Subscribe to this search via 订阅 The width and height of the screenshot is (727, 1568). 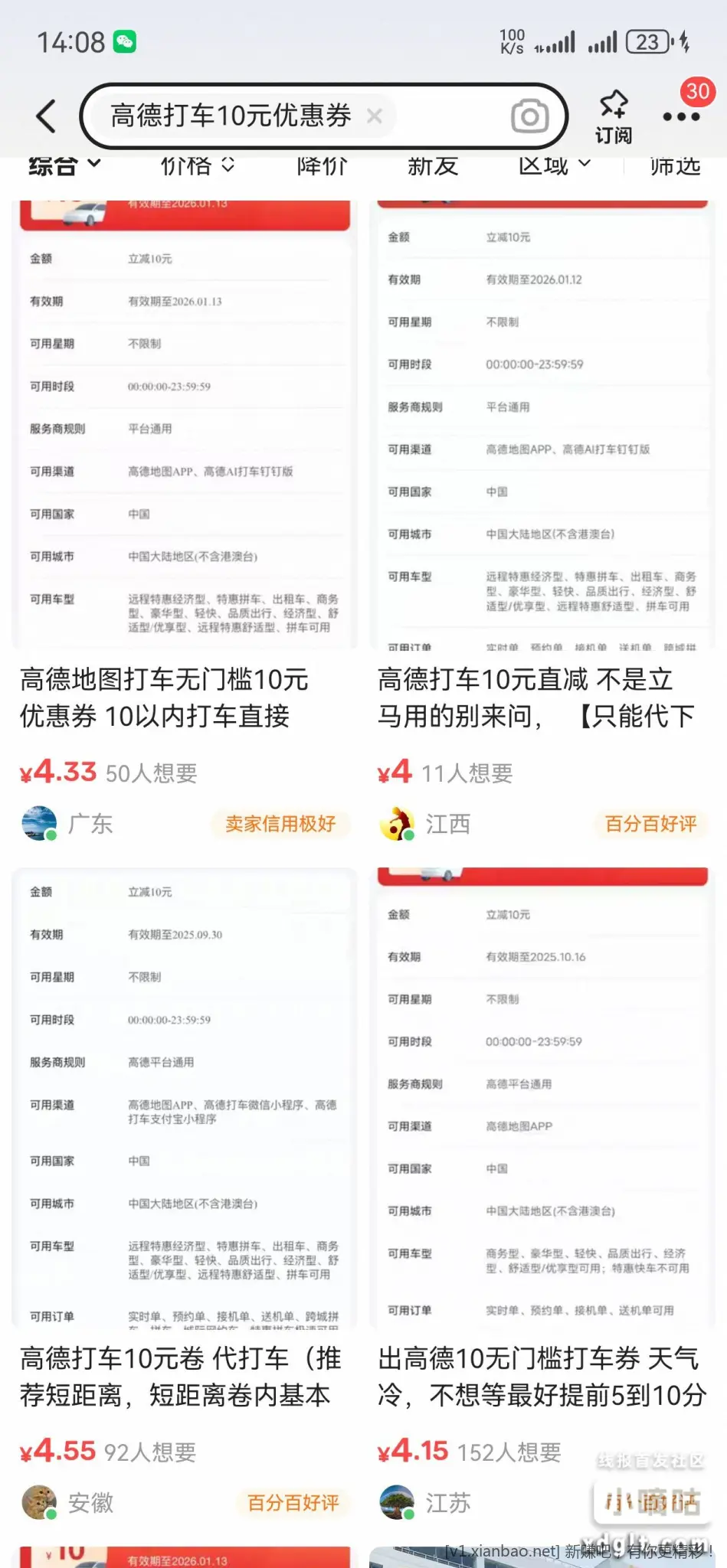[614, 116]
